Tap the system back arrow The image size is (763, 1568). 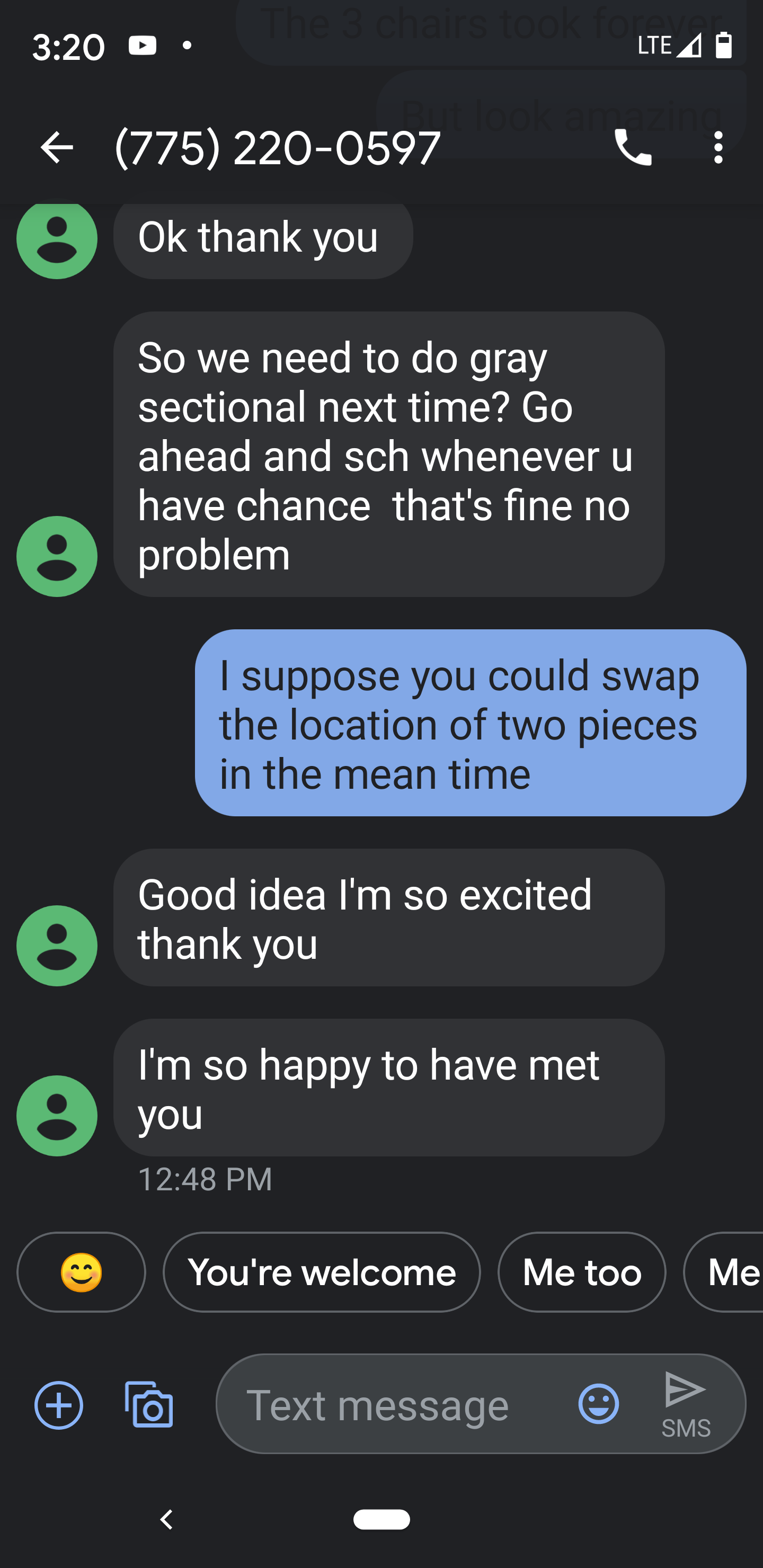tap(166, 1520)
